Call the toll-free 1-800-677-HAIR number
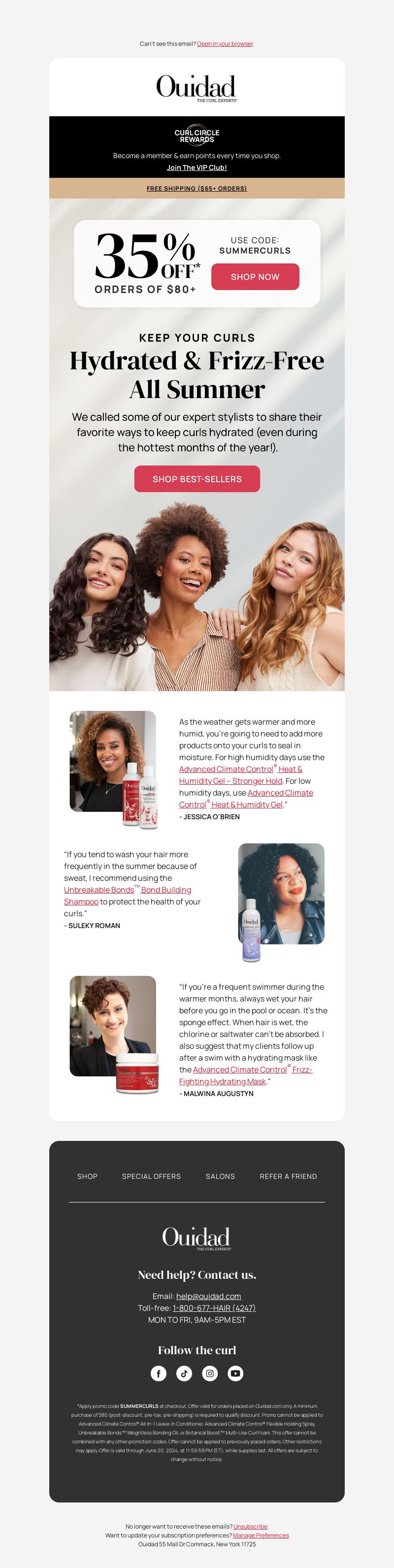 [x=214, y=1308]
